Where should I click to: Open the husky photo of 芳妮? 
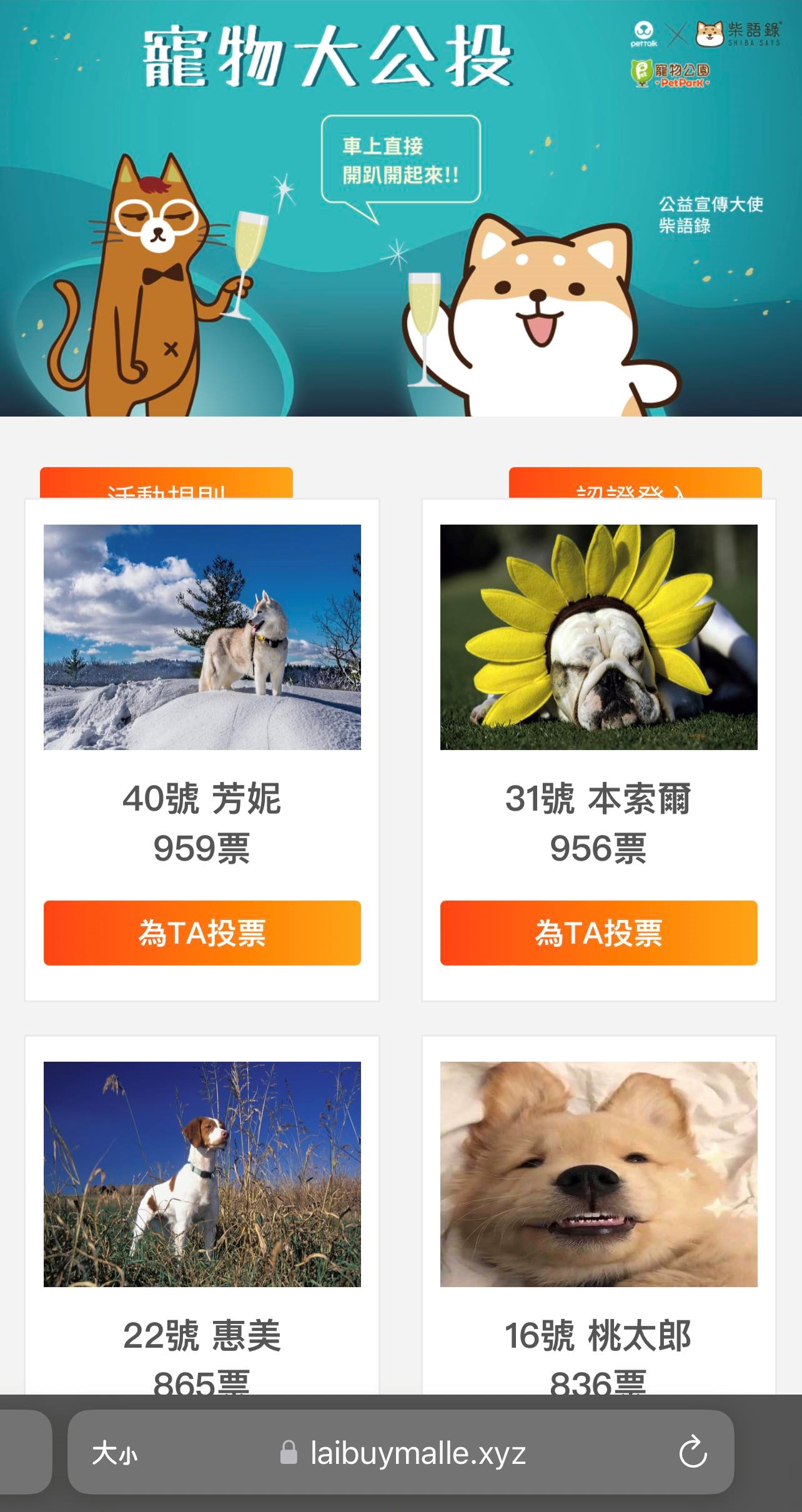click(202, 636)
